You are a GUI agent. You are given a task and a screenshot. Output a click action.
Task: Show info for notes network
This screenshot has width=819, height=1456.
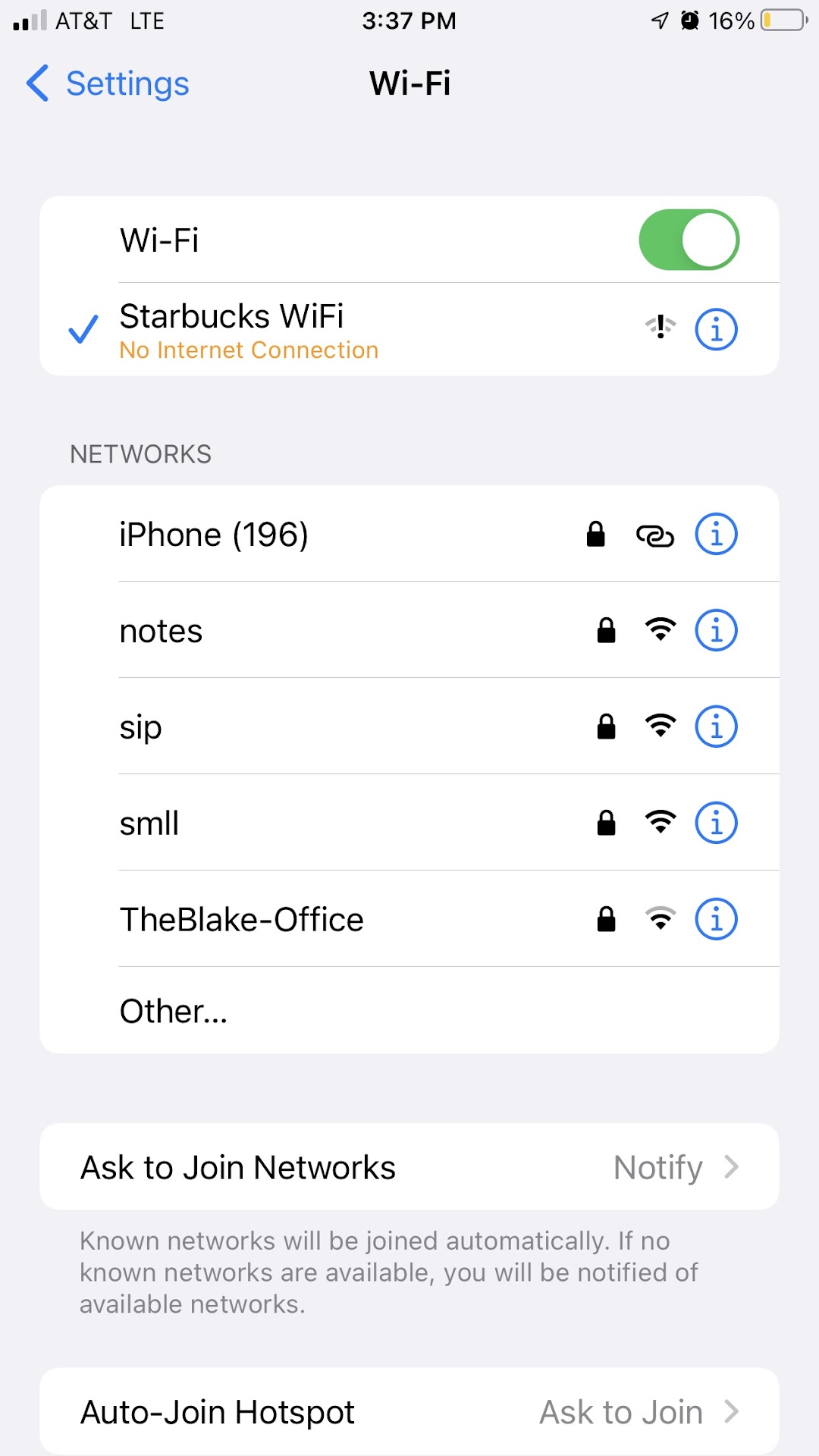coord(716,631)
